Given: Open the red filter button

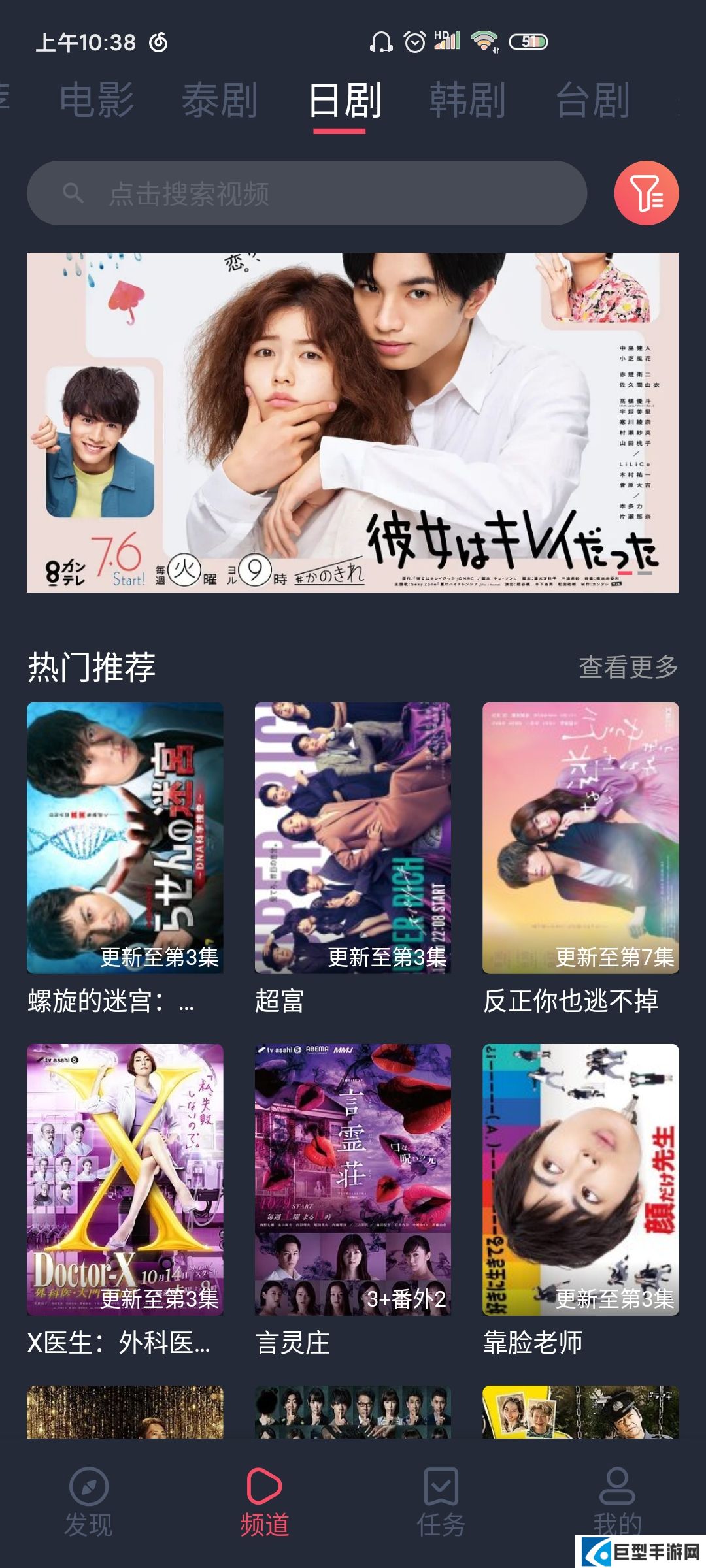Looking at the screenshot, I should pyautogui.click(x=646, y=193).
